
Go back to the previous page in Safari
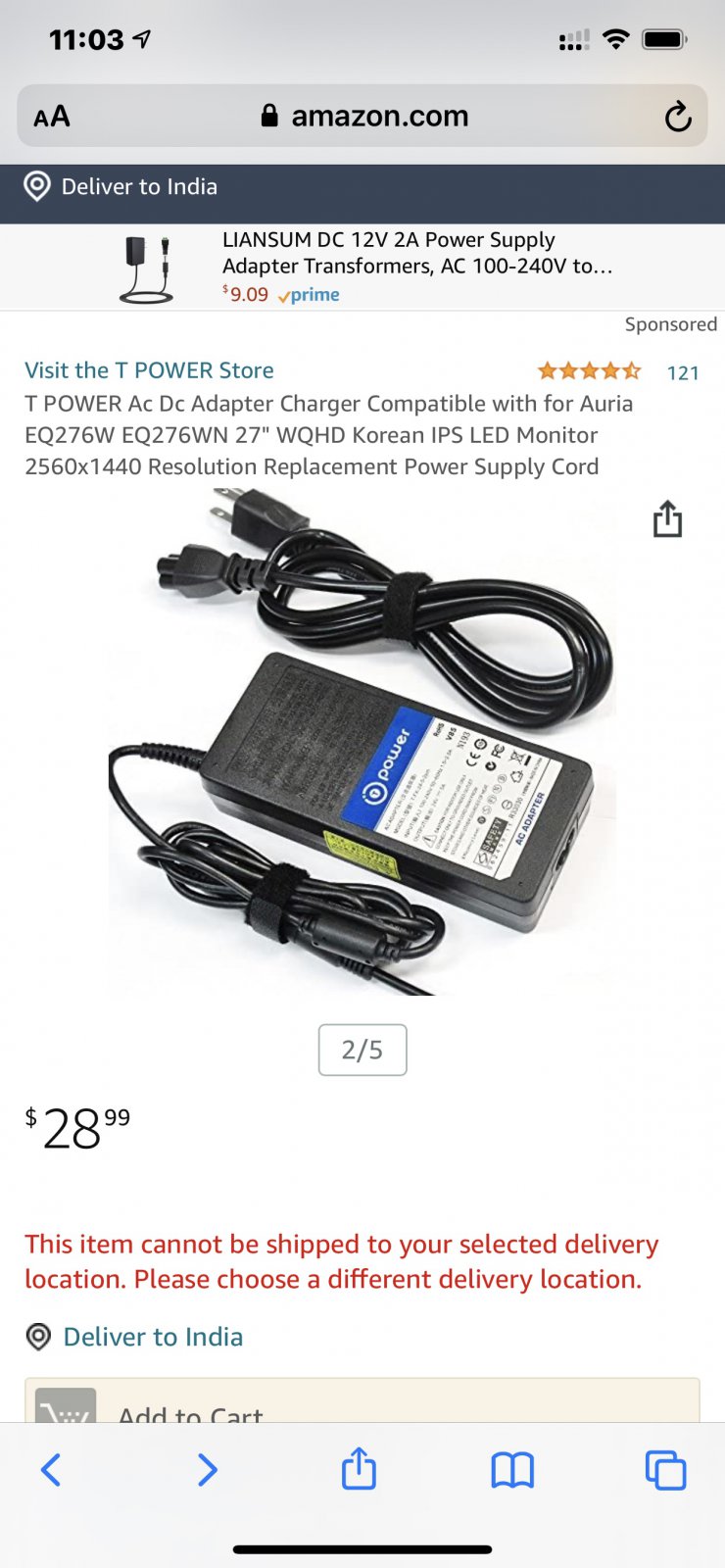pos(51,1470)
